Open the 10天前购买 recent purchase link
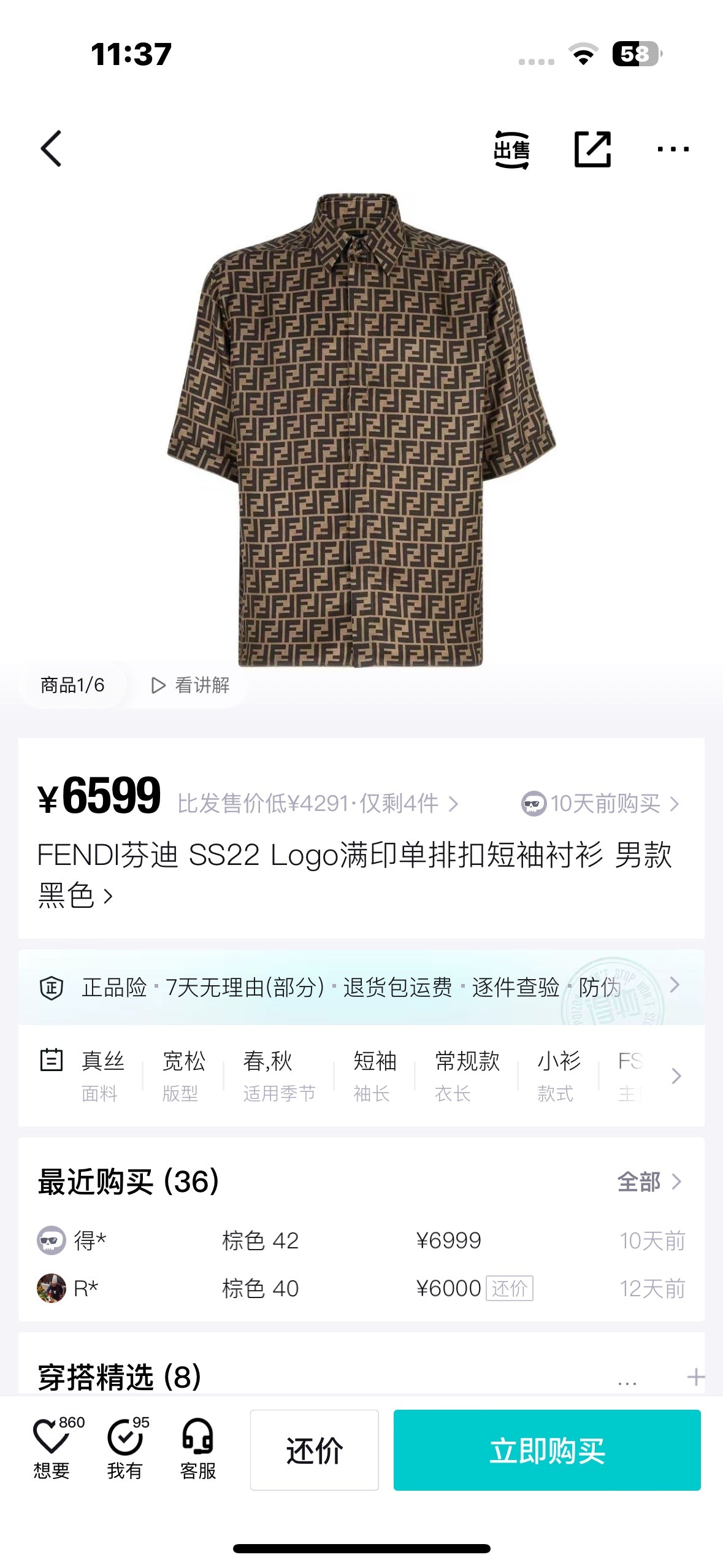Viewport: 723px width, 1568px height. [x=600, y=803]
